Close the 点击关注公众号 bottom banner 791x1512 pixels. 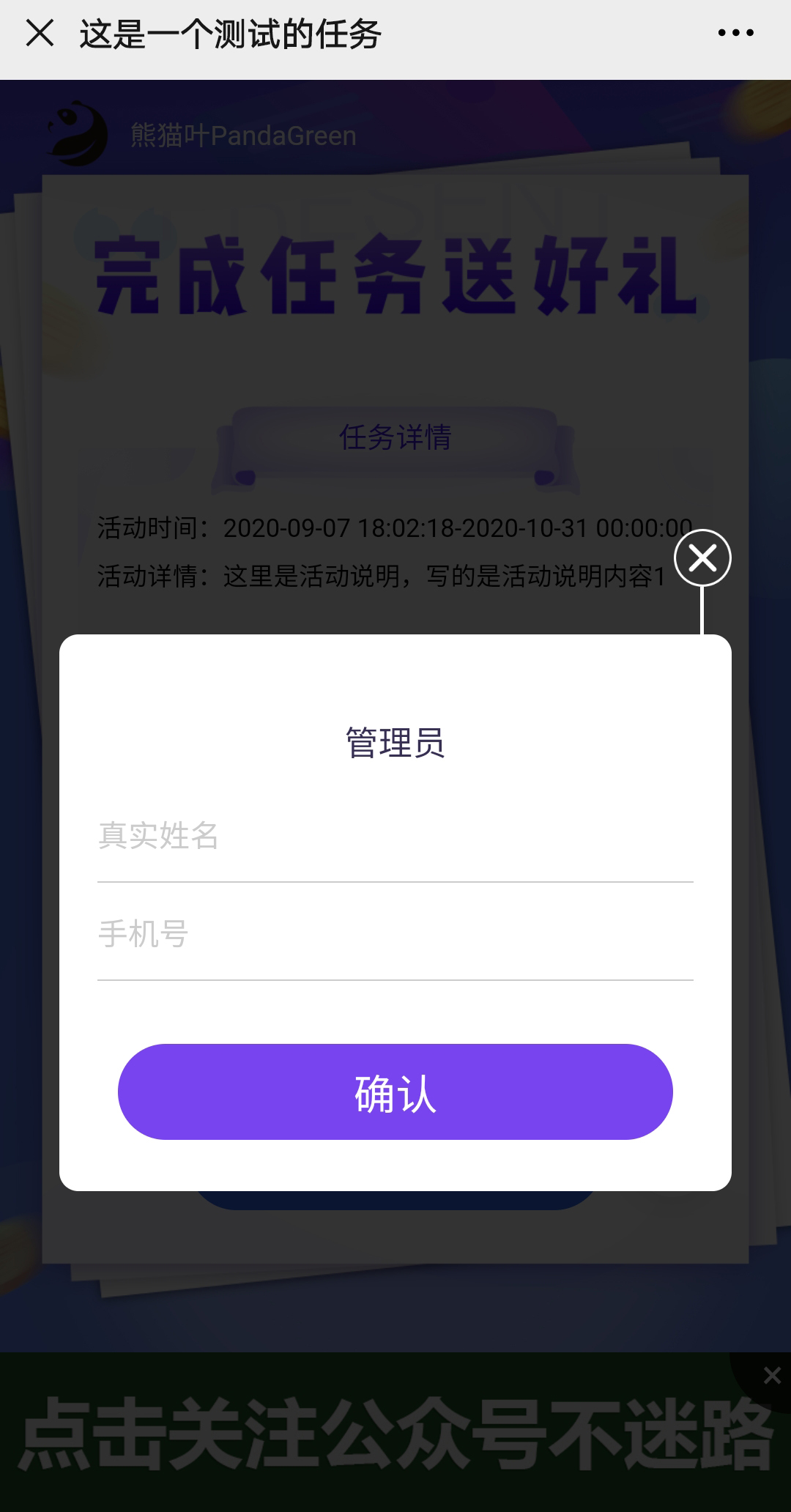coord(772,1376)
